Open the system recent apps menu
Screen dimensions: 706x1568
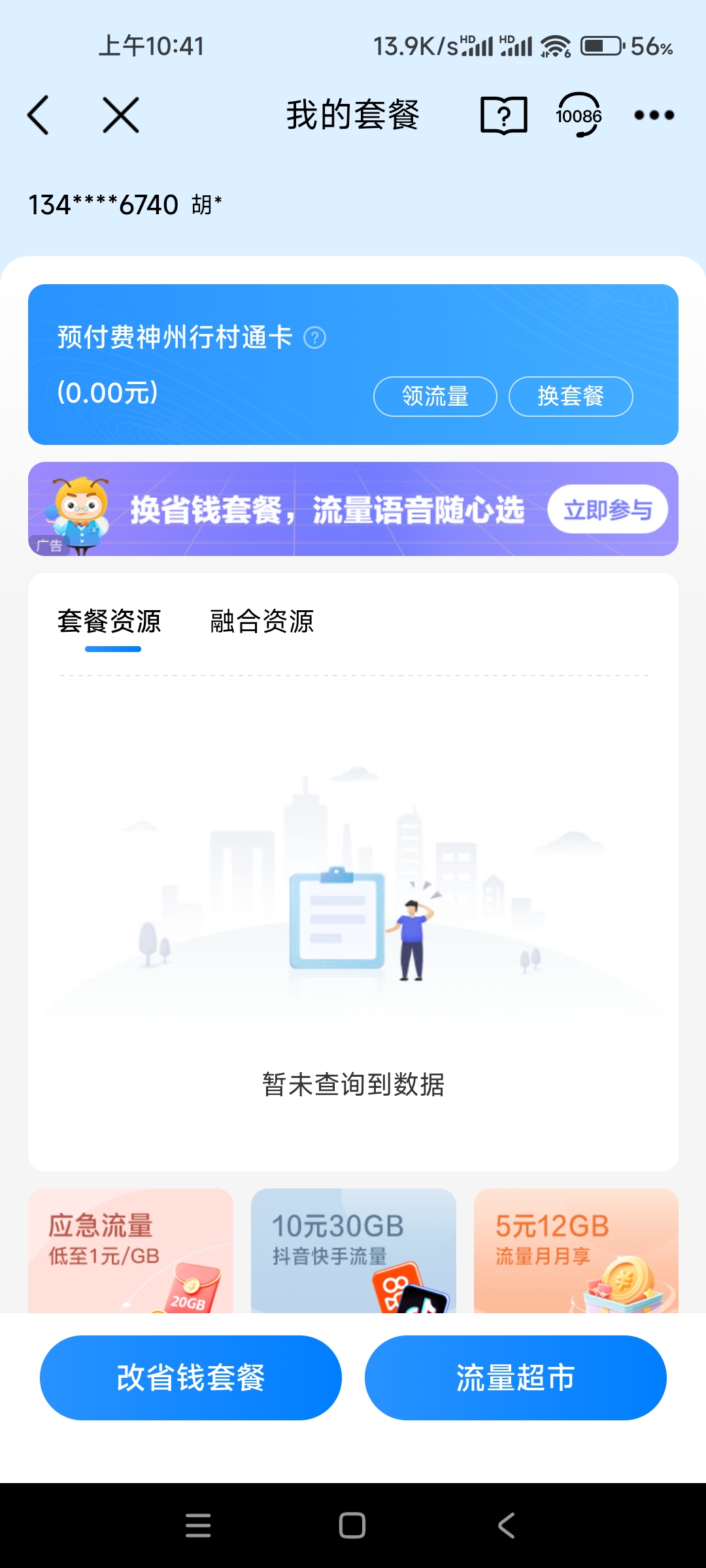click(198, 1526)
